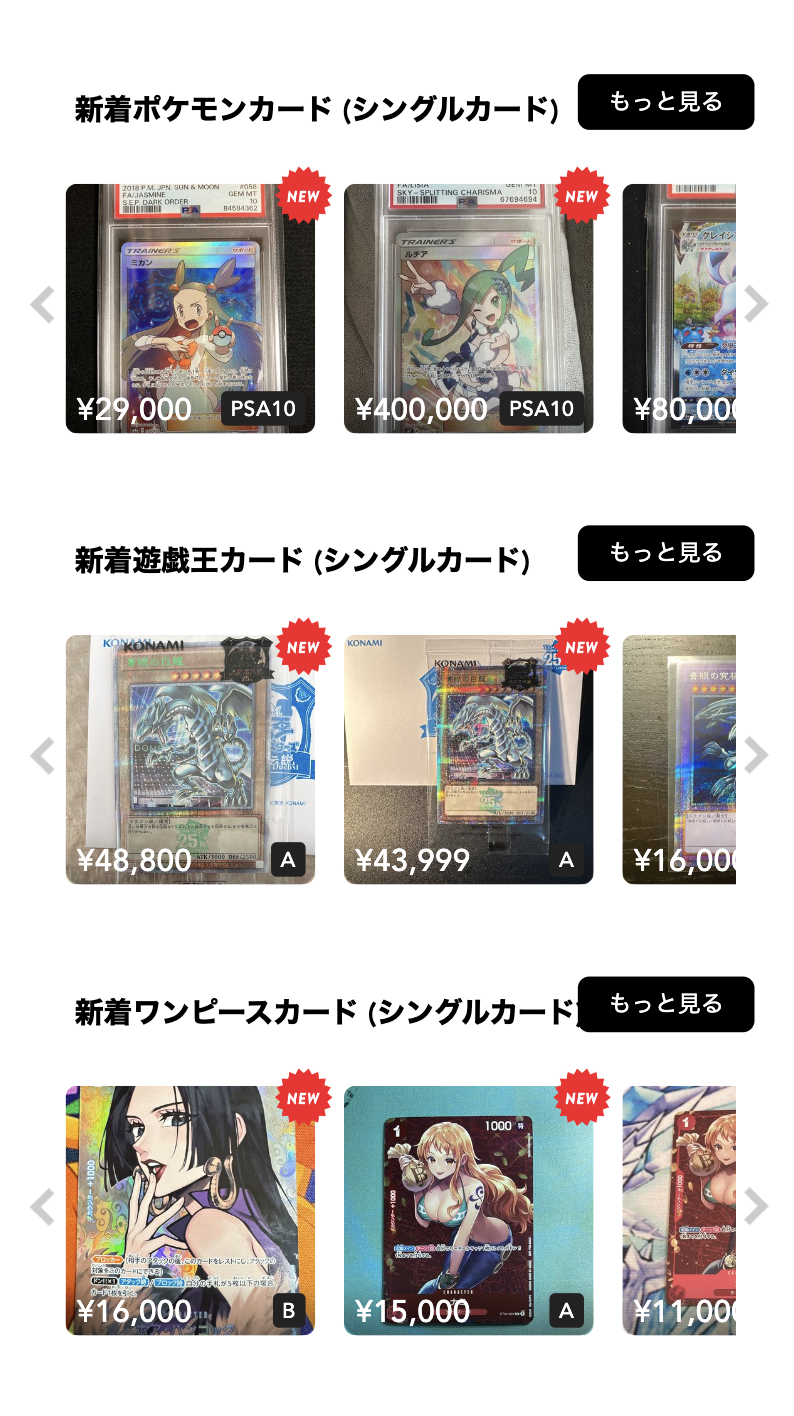Show previous Pokémon cards with left arrow
794x1416 pixels.
coord(42,305)
